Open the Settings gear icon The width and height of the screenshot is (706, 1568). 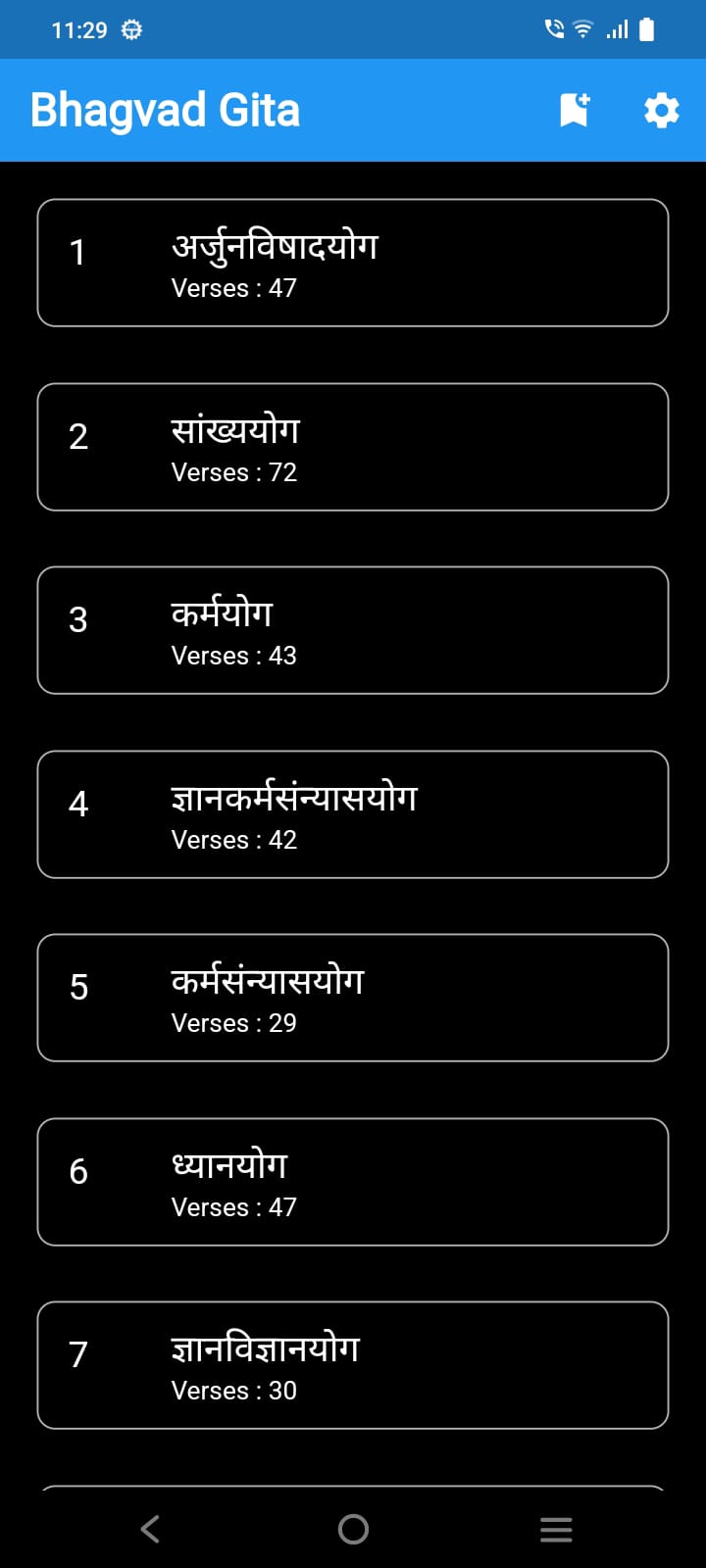click(x=662, y=110)
